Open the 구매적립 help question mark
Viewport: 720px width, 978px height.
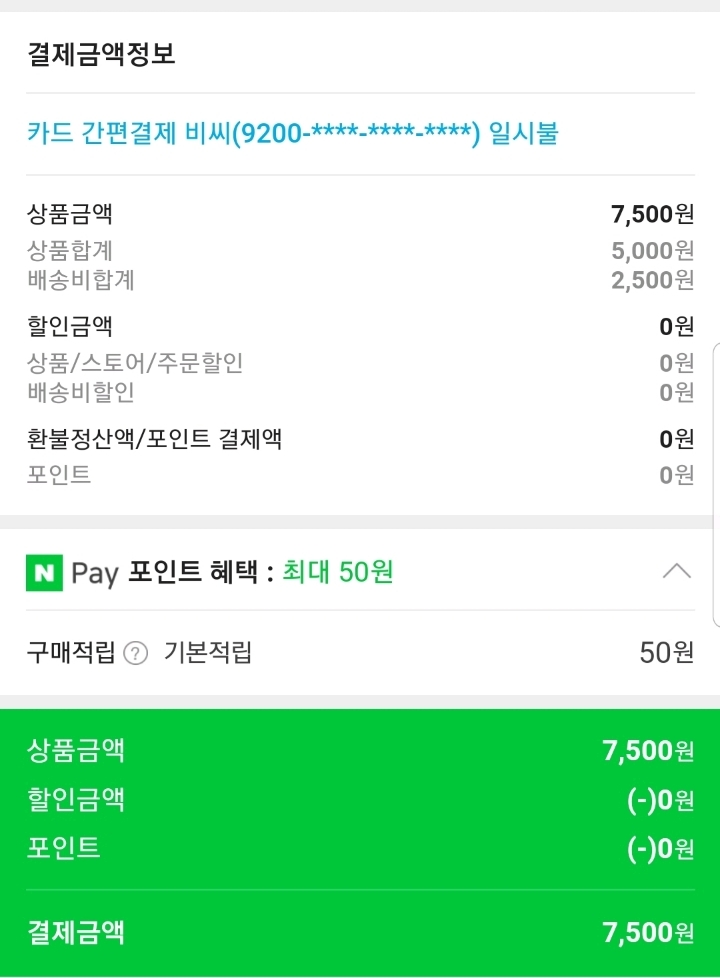[x=135, y=654]
